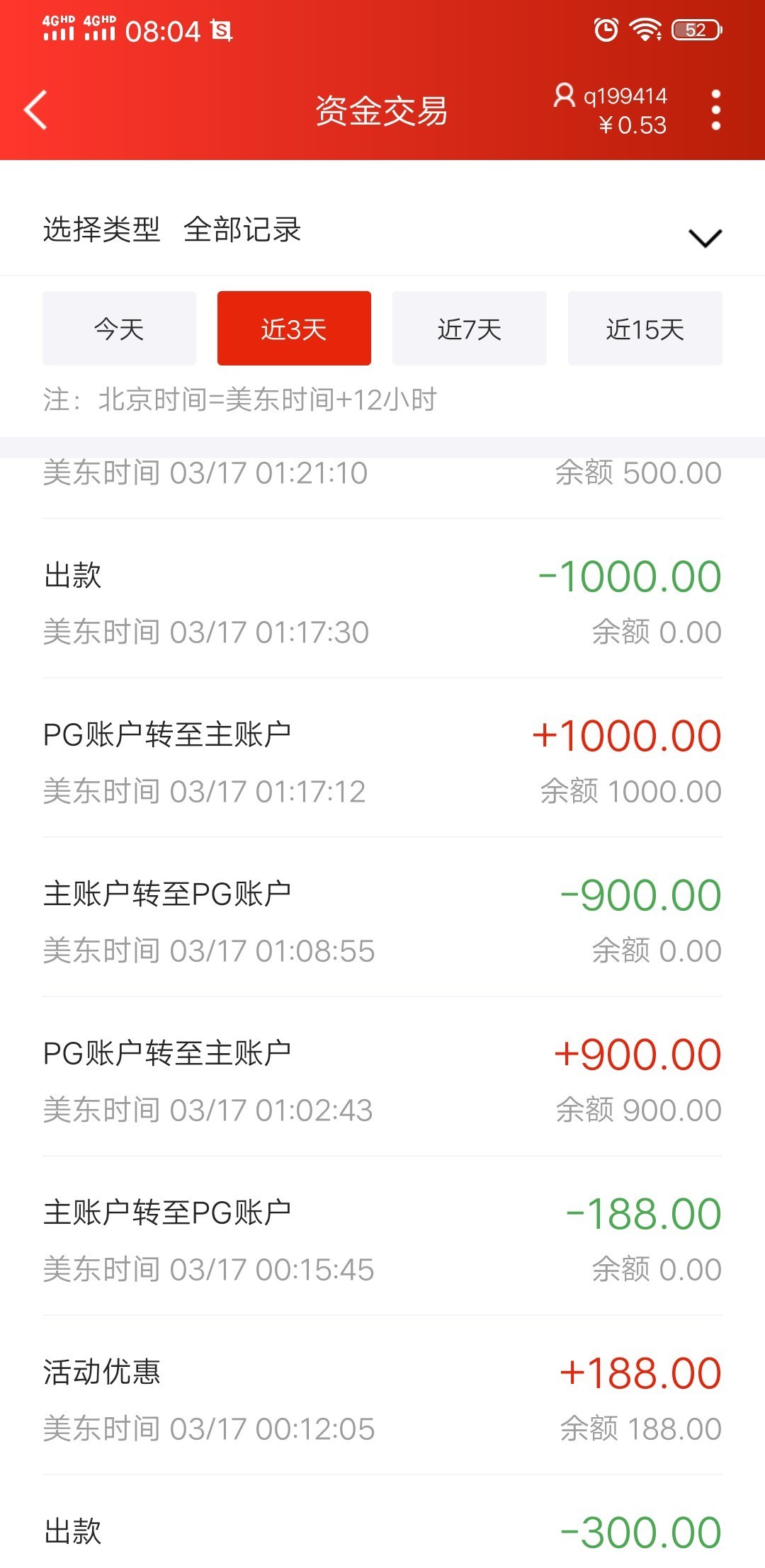
Task: Open account q199414 balance info
Action: click(611, 110)
